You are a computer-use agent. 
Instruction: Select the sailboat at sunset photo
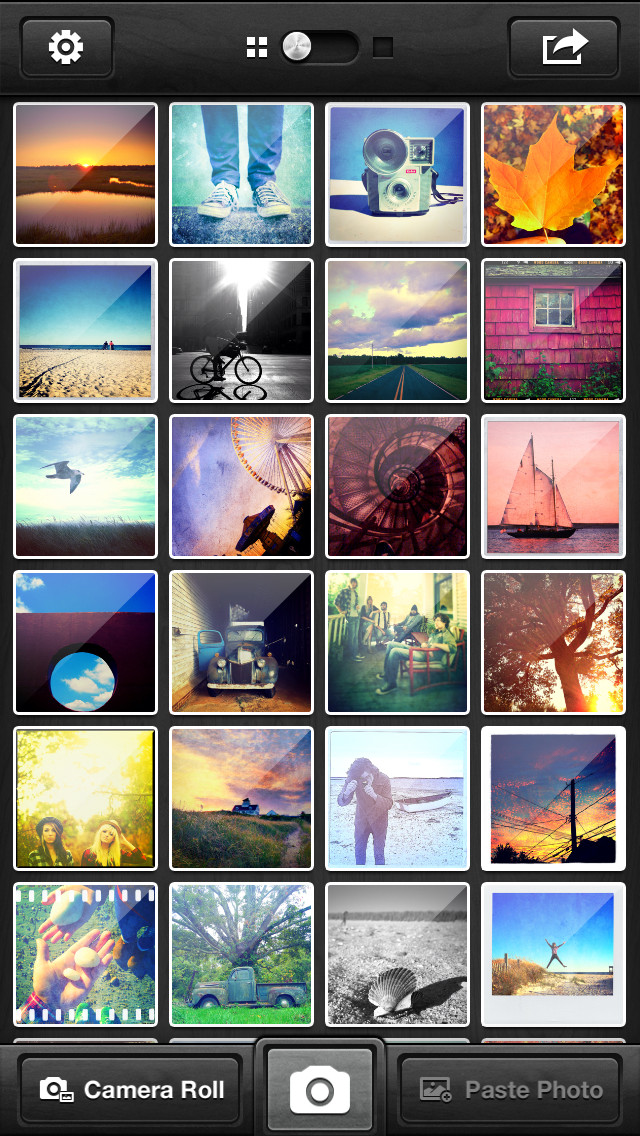[553, 485]
